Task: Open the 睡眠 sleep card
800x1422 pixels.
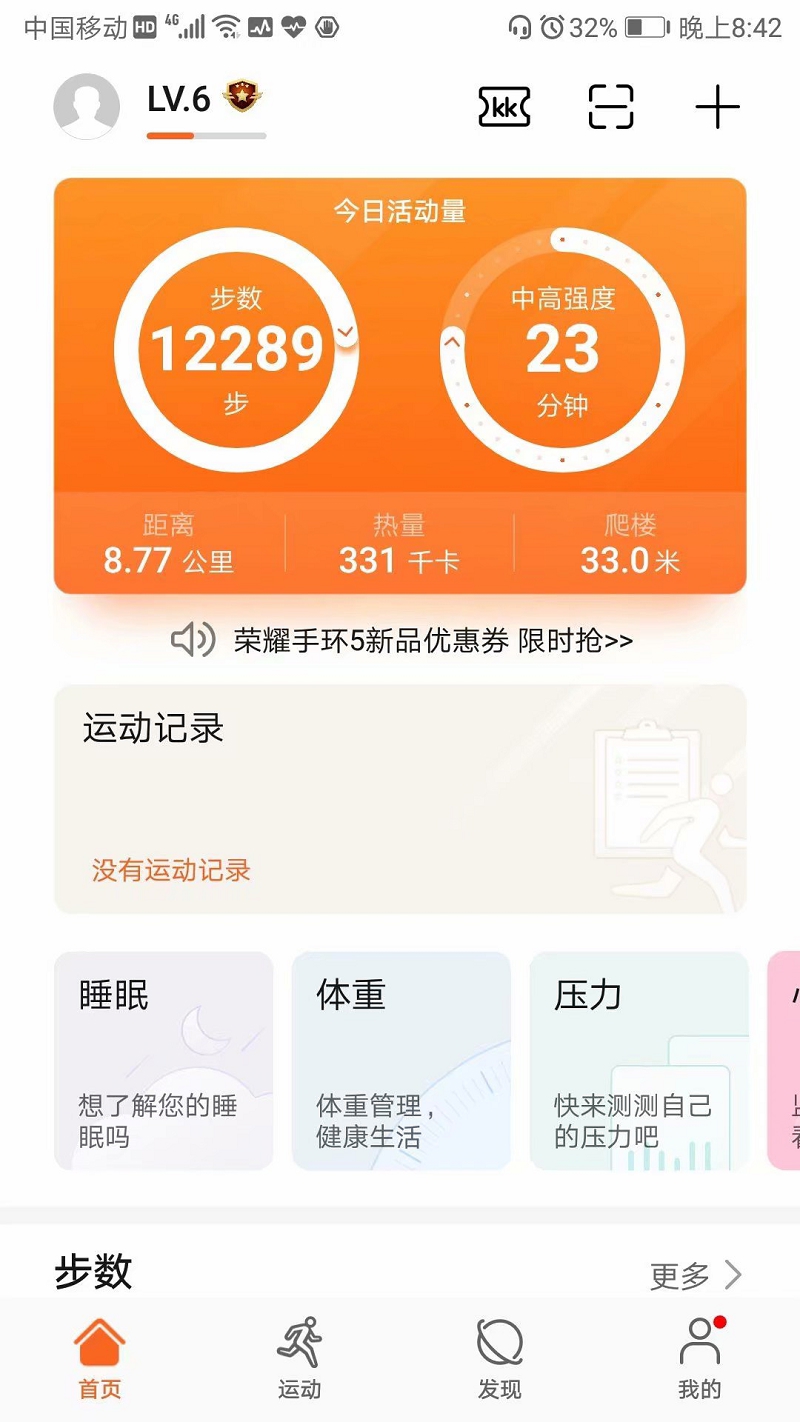Action: click(163, 1060)
